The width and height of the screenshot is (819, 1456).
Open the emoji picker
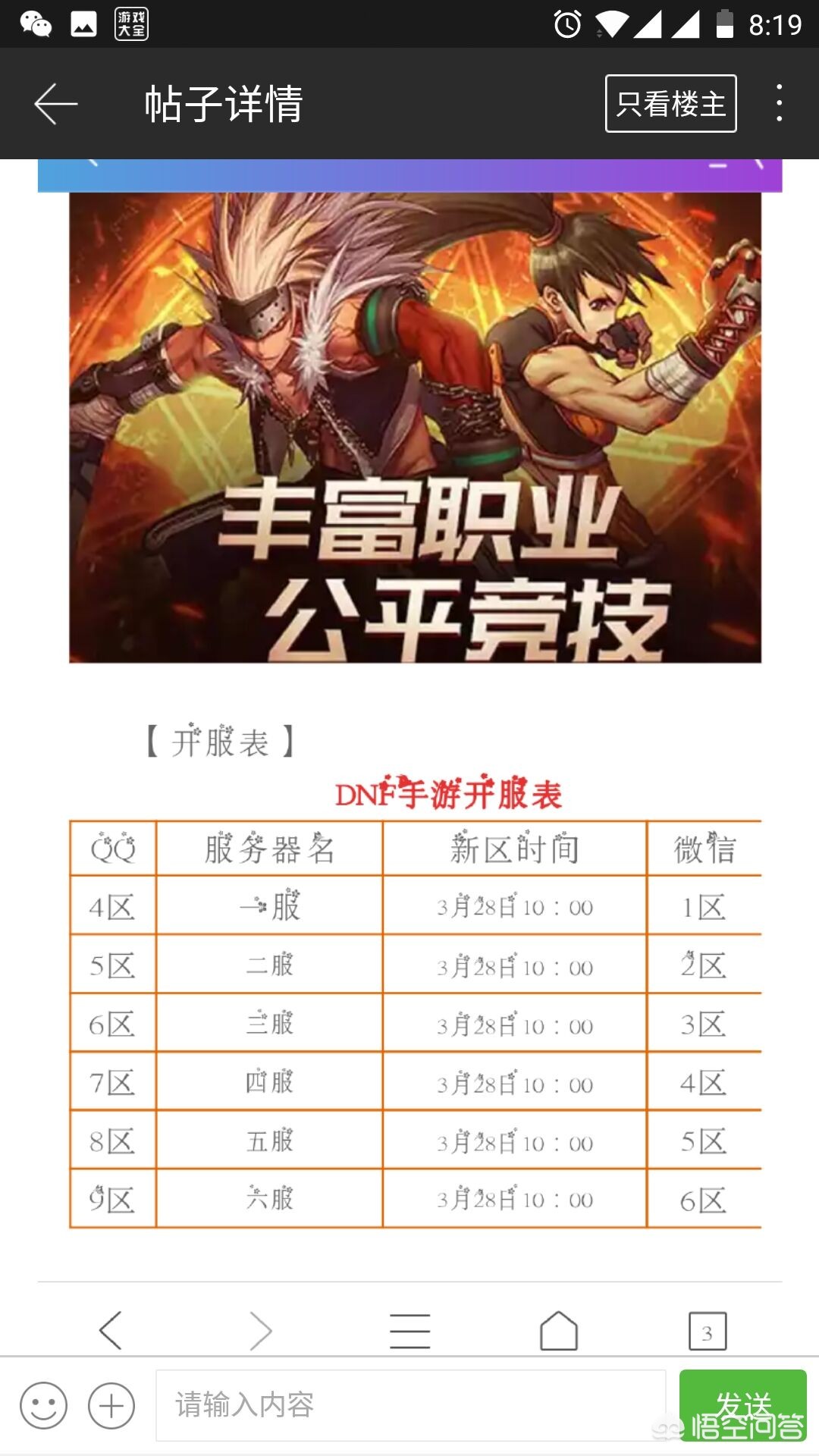click(x=43, y=1405)
